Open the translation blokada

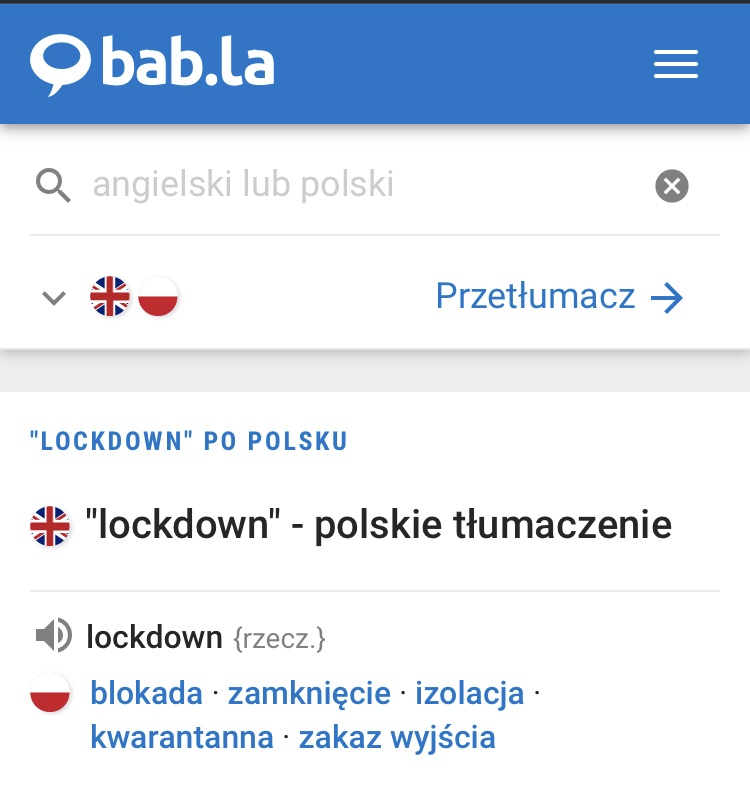(x=146, y=693)
